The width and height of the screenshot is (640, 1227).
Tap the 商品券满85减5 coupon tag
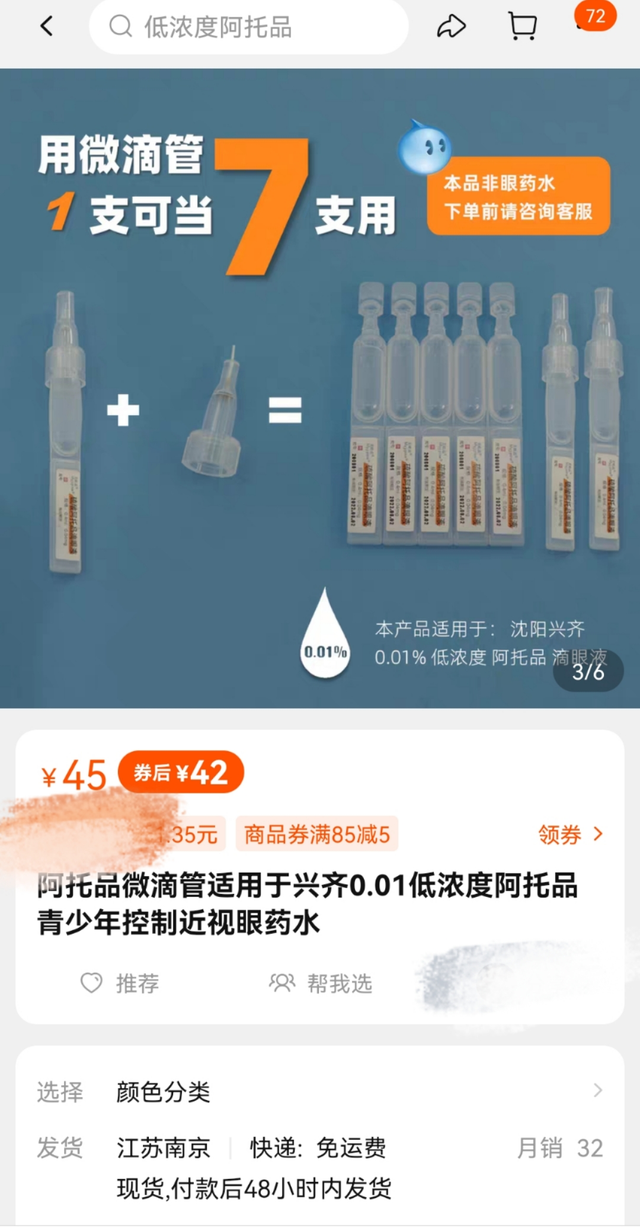click(317, 834)
